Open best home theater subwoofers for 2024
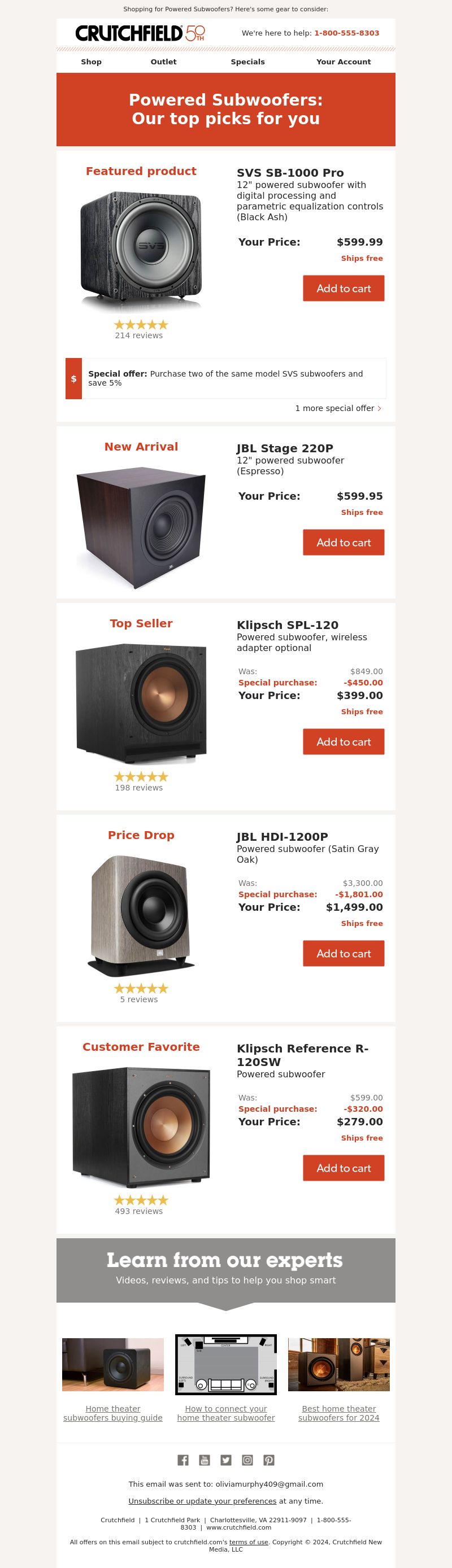Viewport: 452px width, 1568px height. click(338, 1413)
